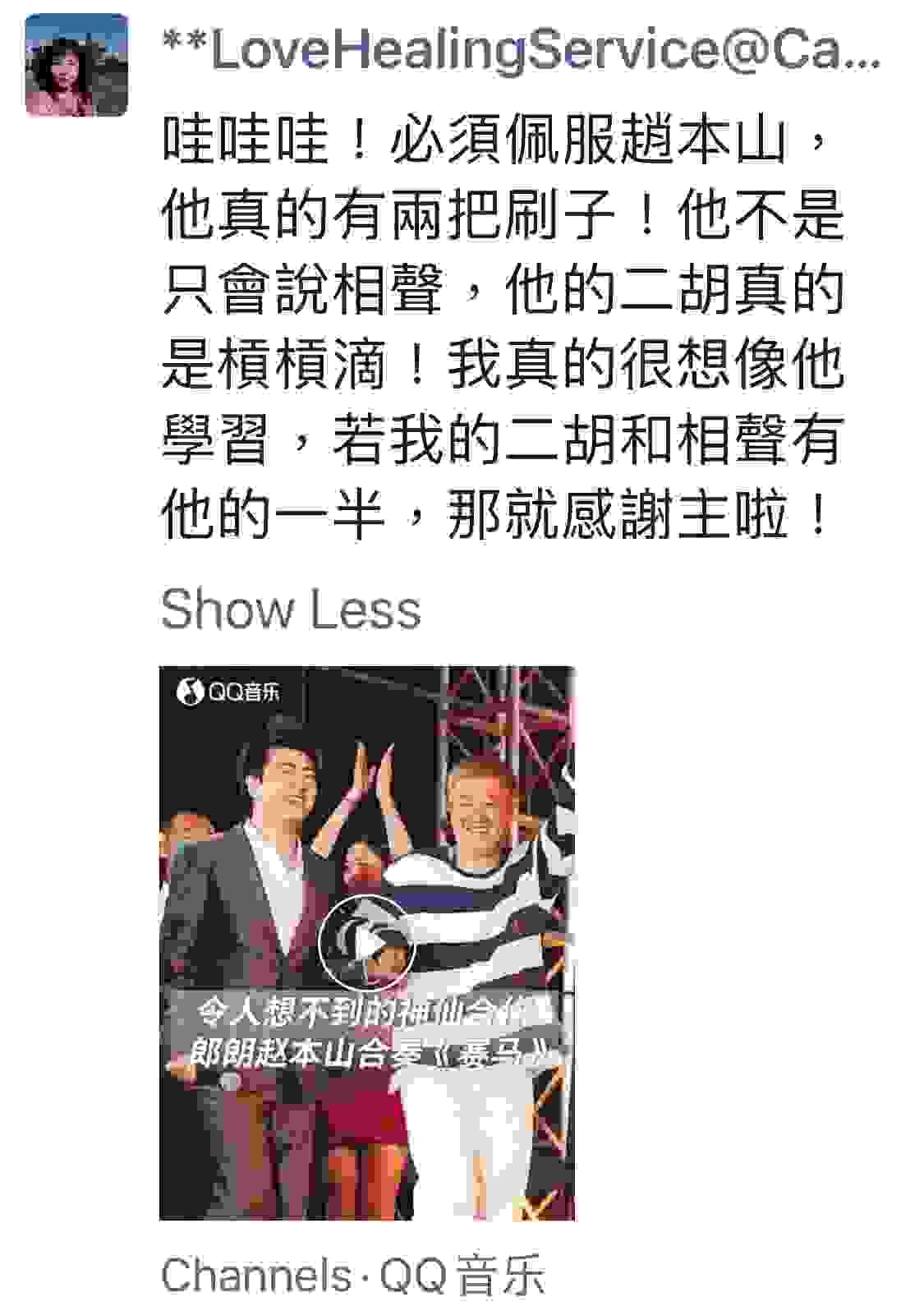Open LoveHealingService profile name

pos(522,50)
